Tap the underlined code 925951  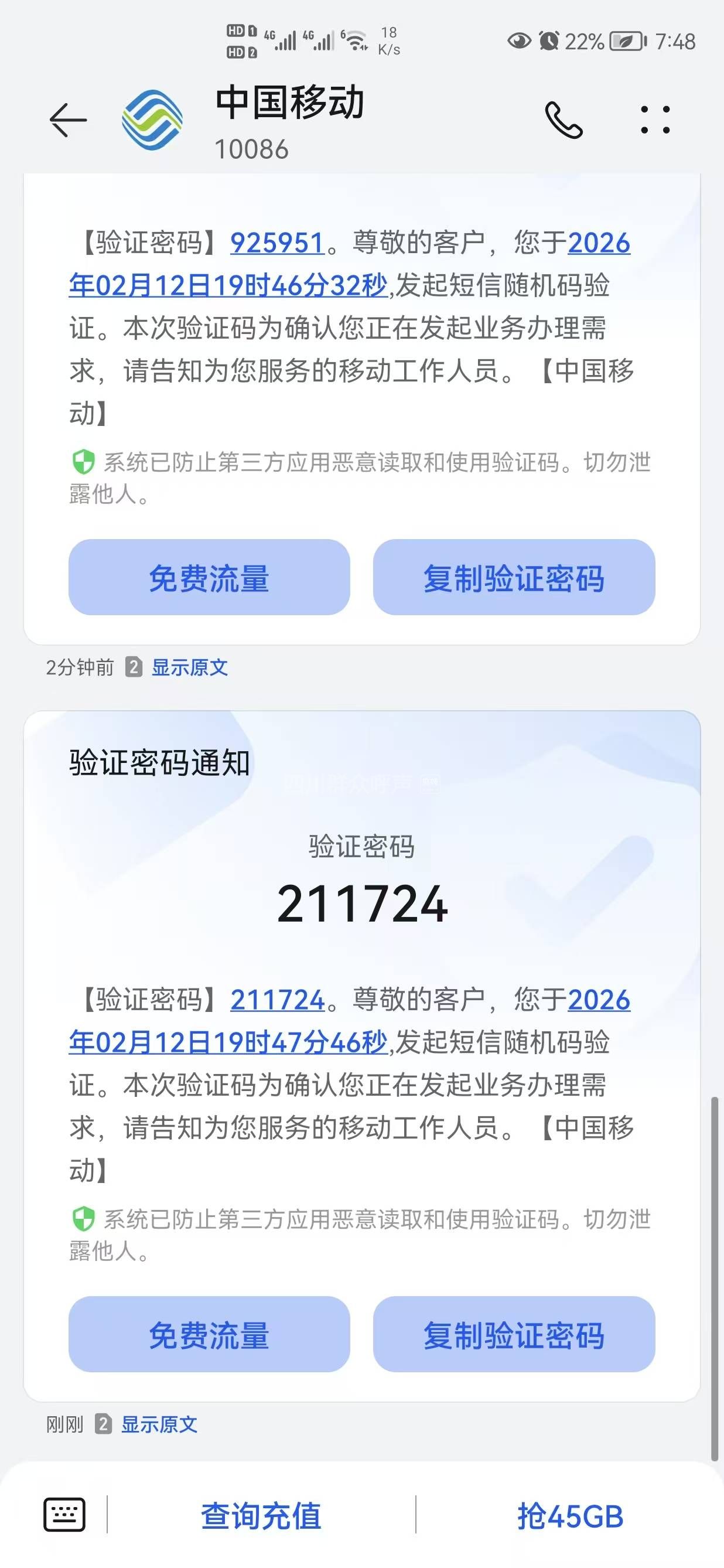[x=277, y=243]
